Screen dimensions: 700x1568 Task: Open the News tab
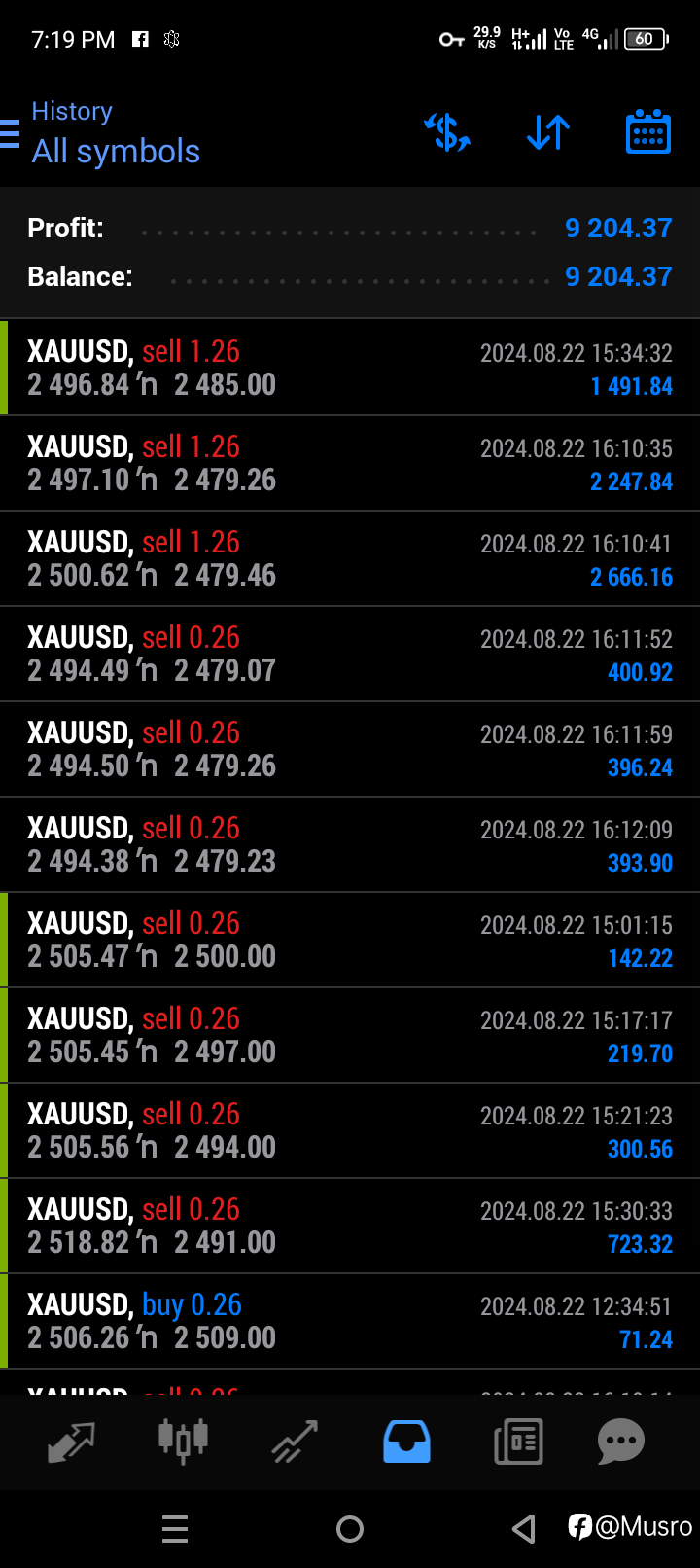518,1442
